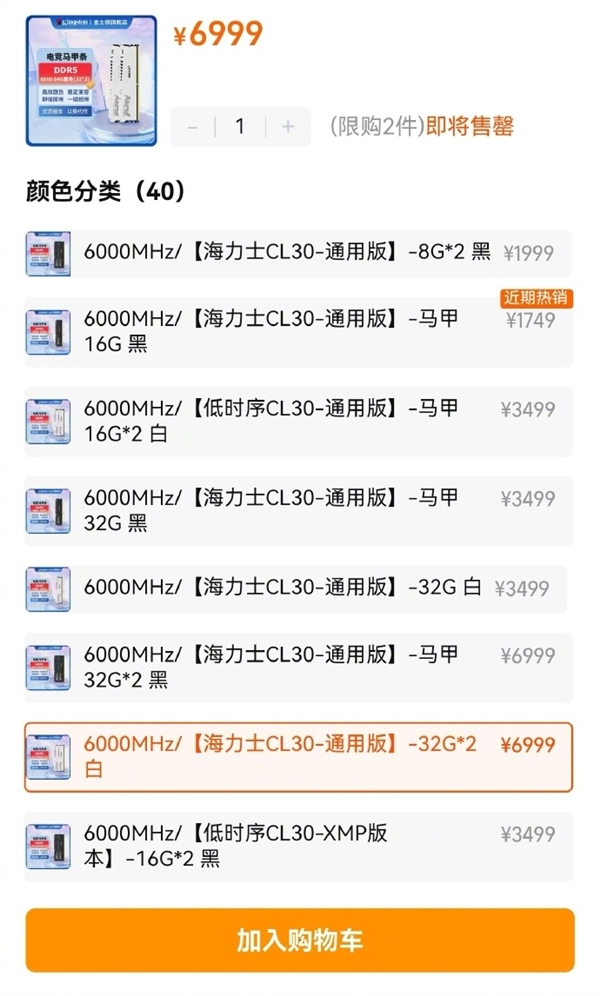Tap the plus button to increase quantity

(288, 127)
